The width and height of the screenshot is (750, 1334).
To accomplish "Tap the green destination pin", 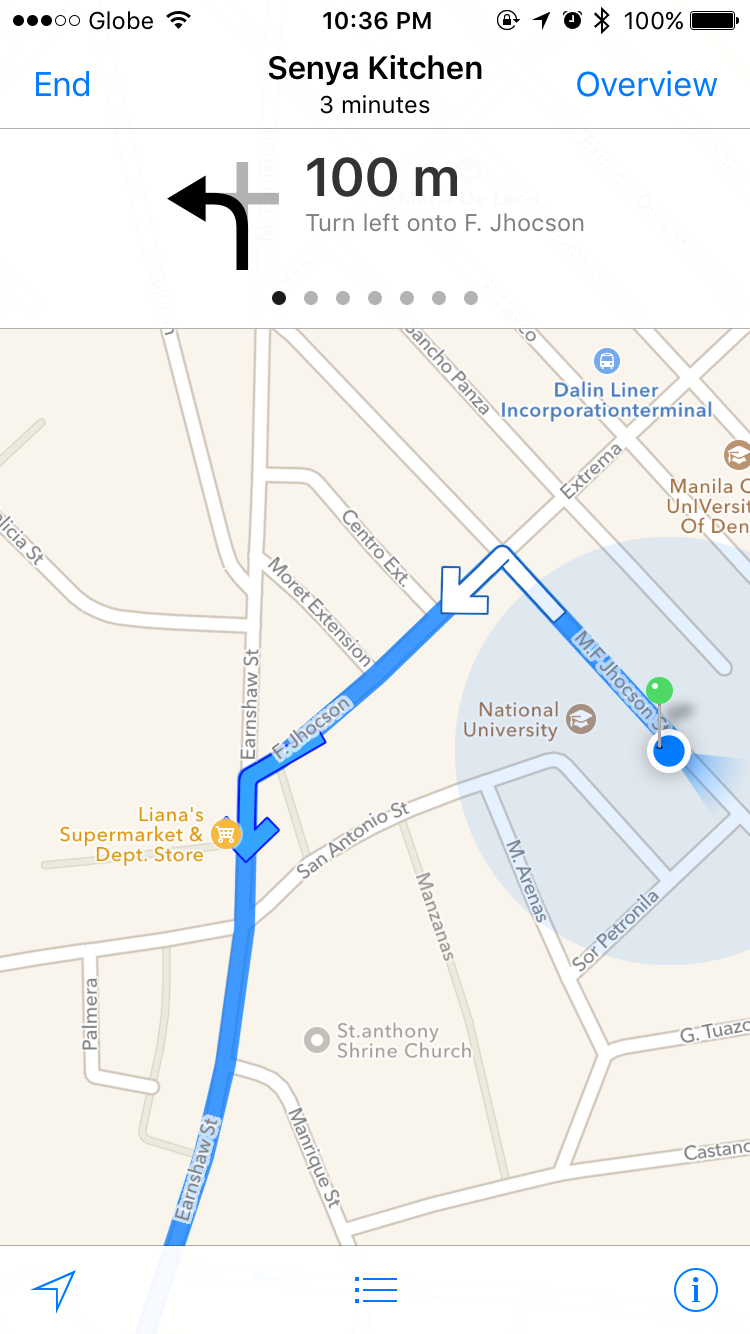I will point(658,690).
